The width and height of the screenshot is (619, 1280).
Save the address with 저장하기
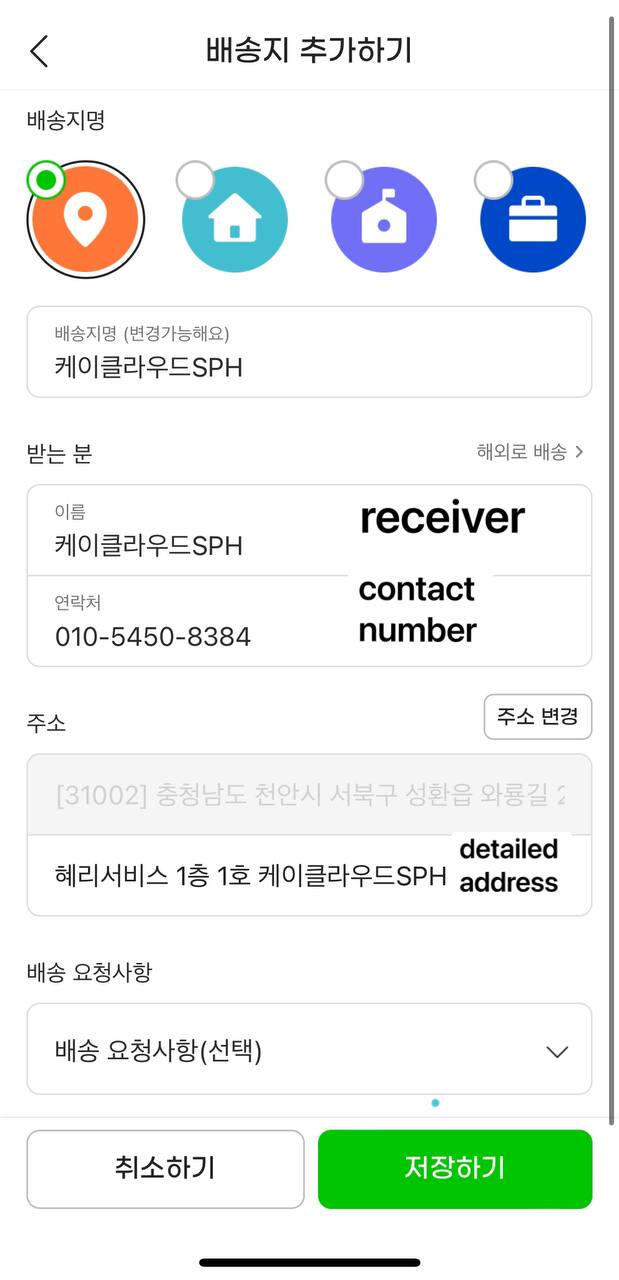(x=455, y=1168)
